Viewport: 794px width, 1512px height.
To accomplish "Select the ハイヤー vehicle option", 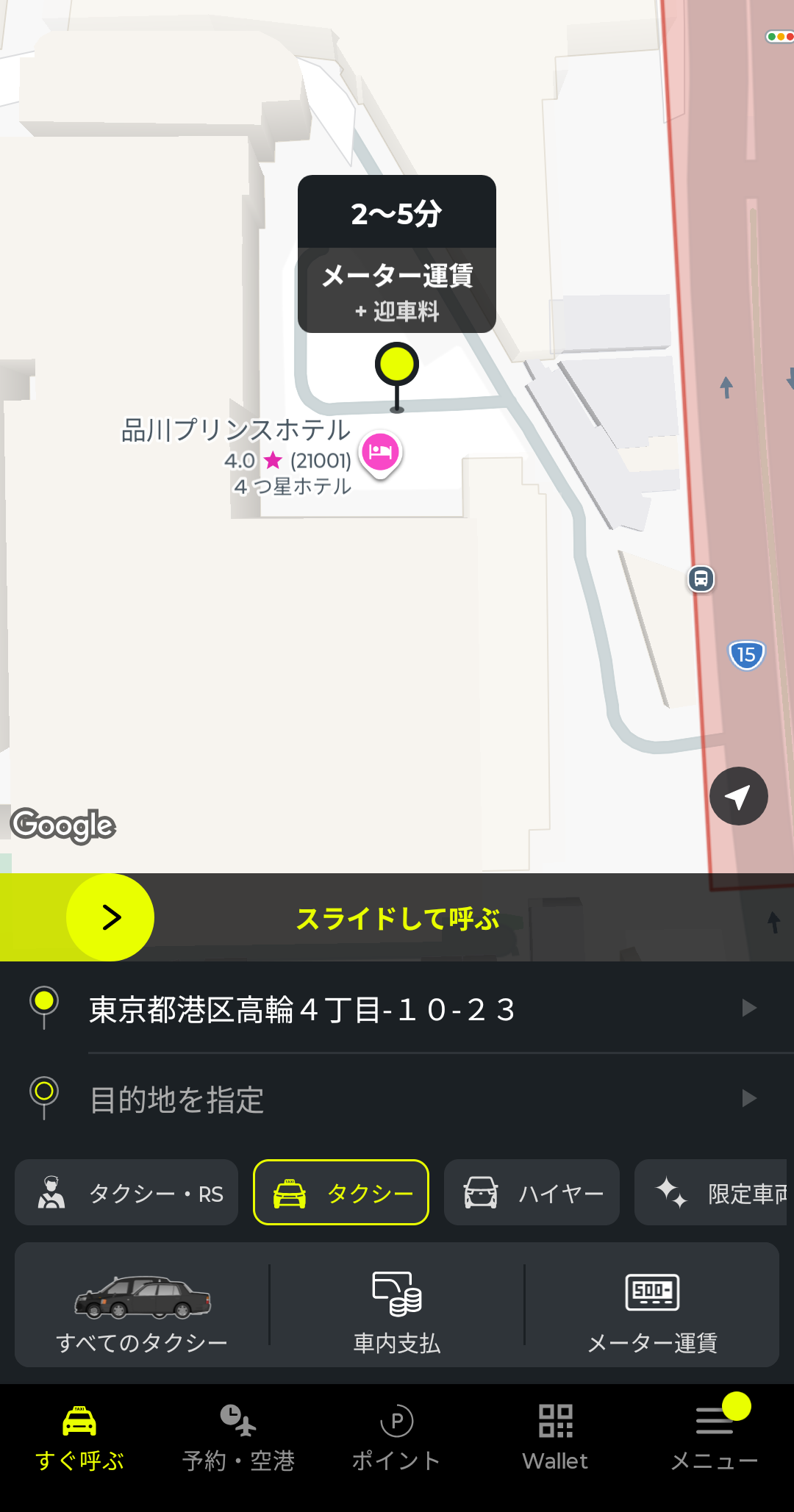I will pos(532,1193).
